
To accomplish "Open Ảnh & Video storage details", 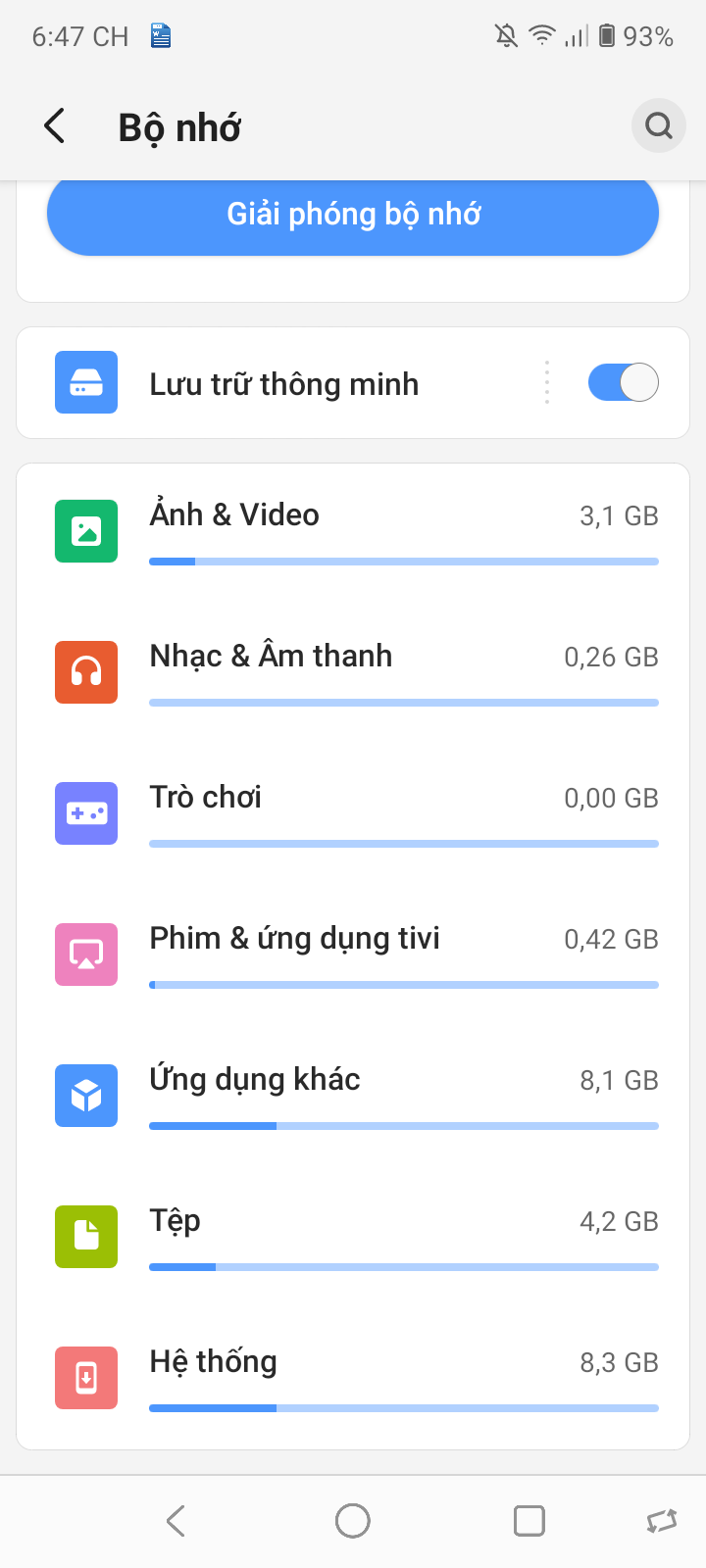I will coord(353,532).
